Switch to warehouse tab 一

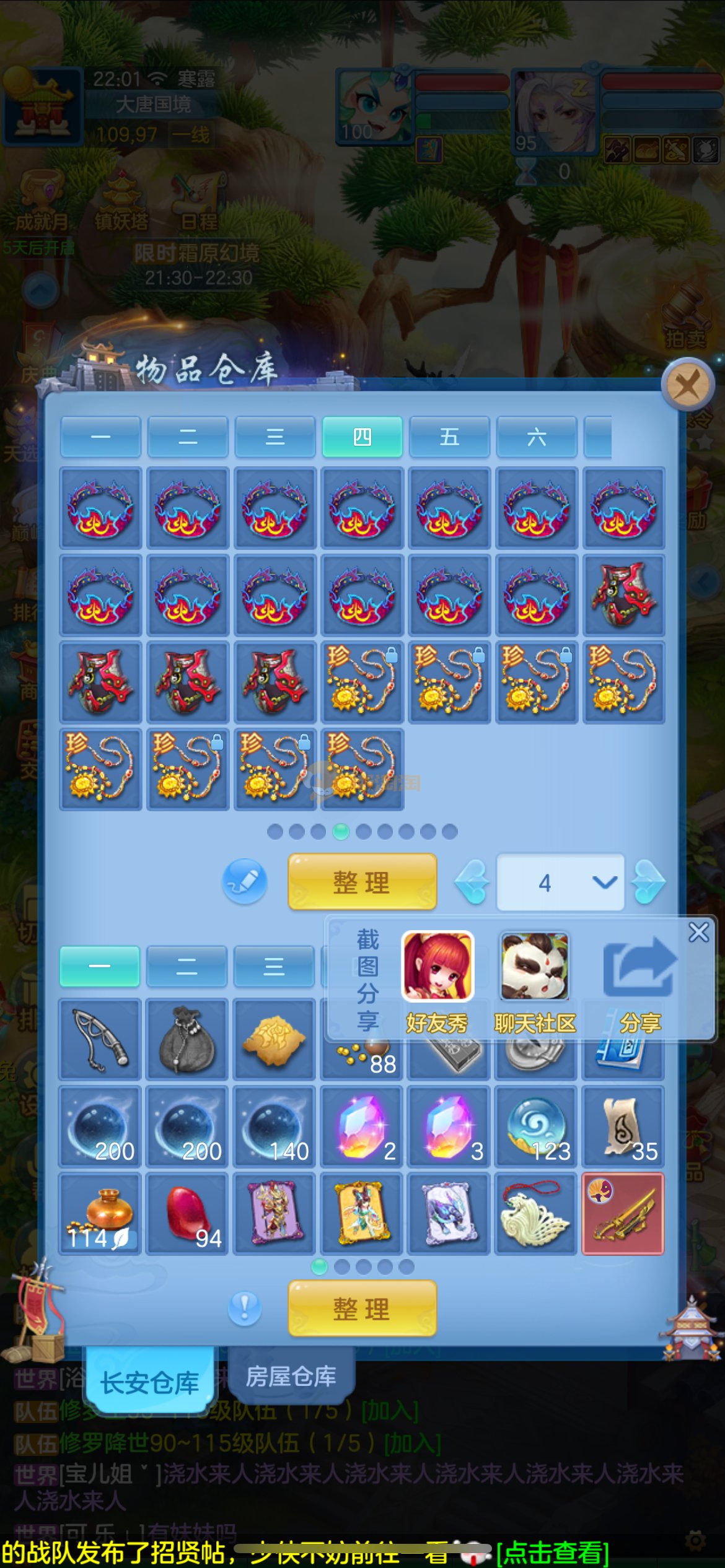click(x=100, y=437)
